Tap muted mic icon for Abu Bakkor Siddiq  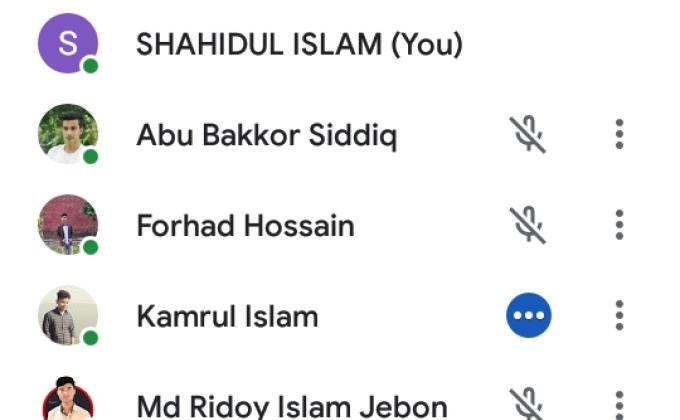click(527, 134)
